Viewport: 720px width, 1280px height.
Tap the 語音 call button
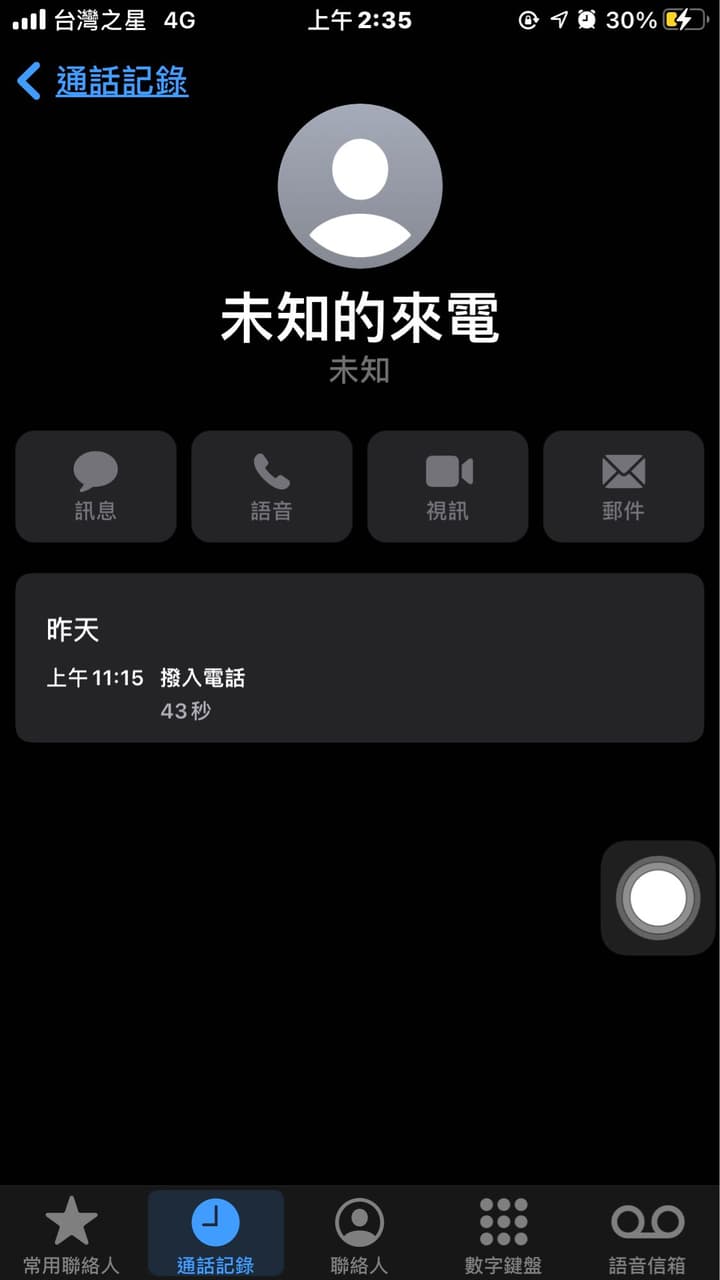(x=272, y=486)
